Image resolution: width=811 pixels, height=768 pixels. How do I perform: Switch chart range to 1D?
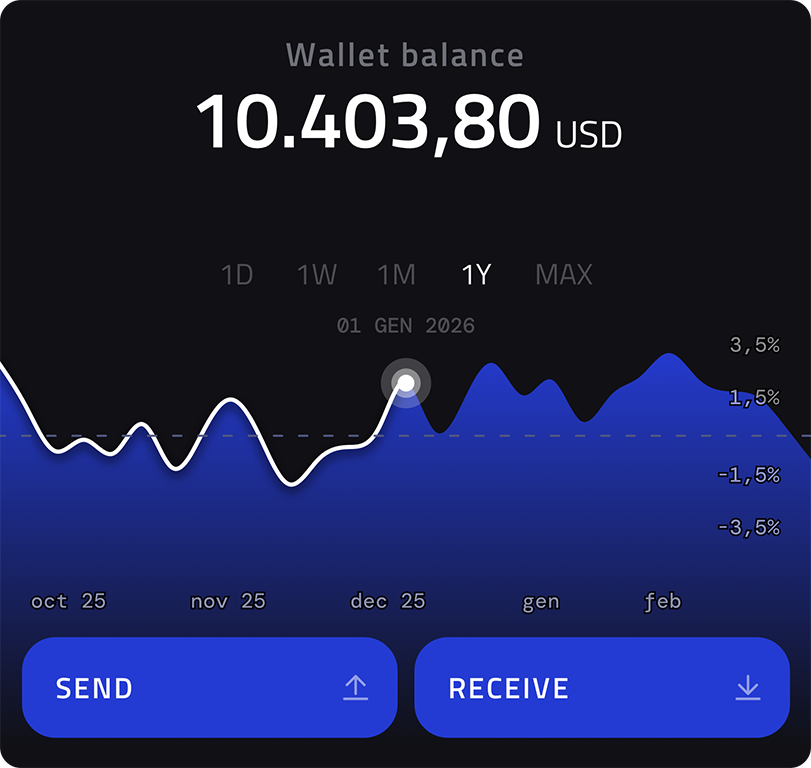(237, 274)
